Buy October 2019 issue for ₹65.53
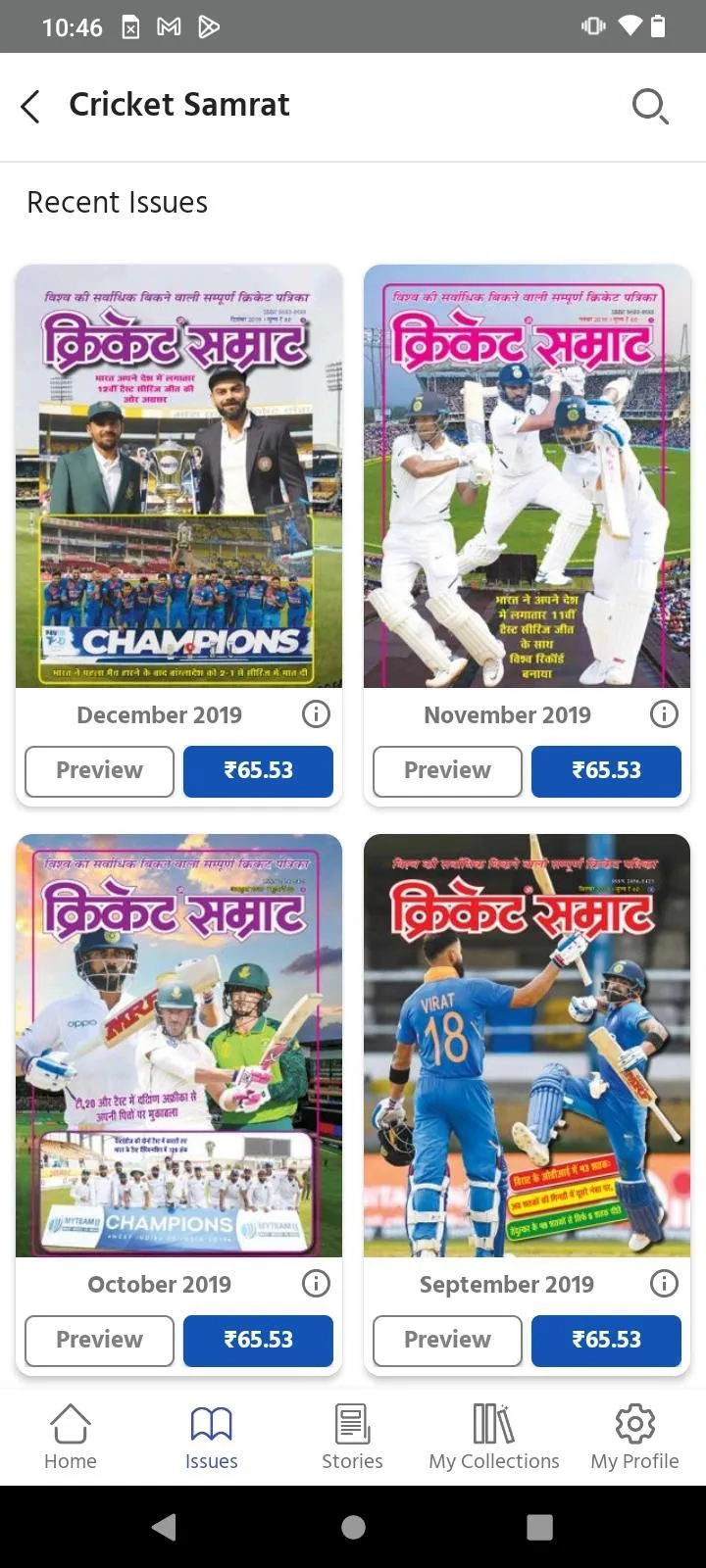 point(258,1340)
